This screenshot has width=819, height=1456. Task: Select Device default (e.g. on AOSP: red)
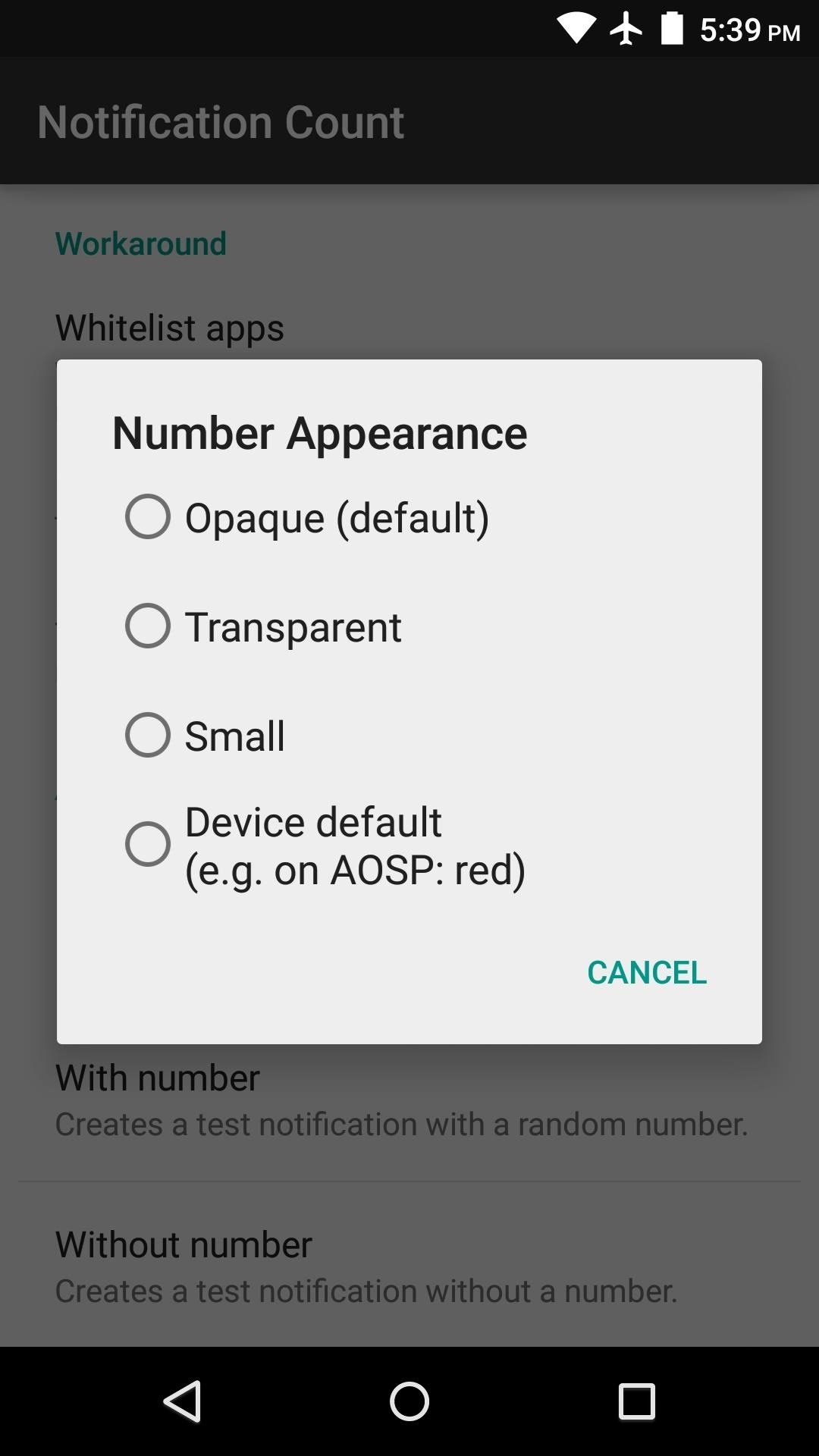click(x=409, y=845)
